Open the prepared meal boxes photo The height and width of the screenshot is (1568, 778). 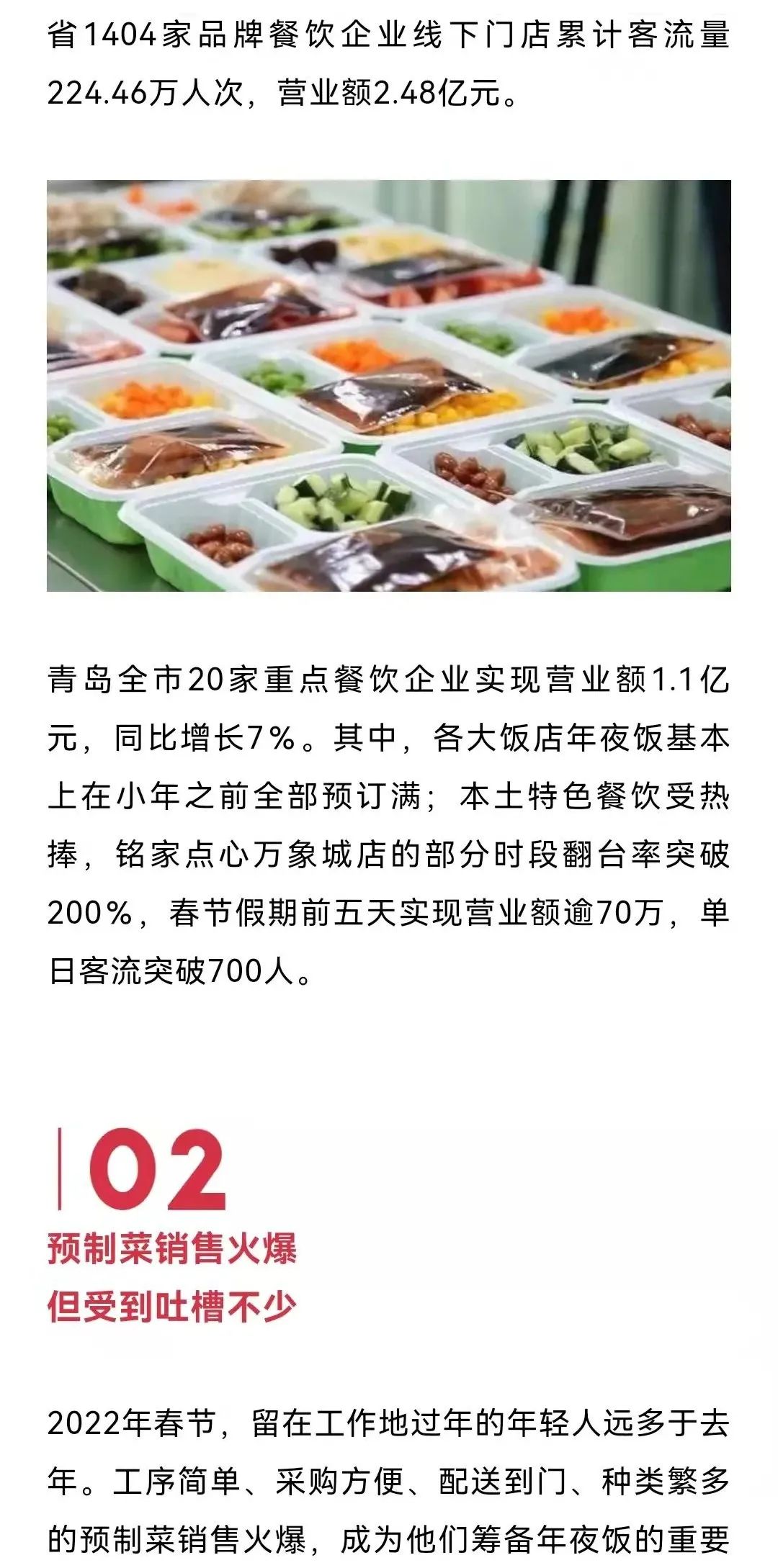click(x=389, y=386)
